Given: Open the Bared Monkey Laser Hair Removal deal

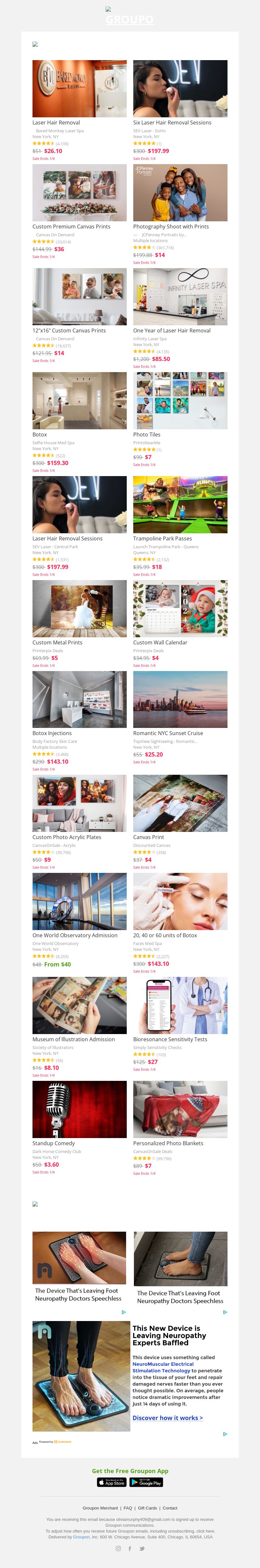Looking at the screenshot, I should point(56,122).
